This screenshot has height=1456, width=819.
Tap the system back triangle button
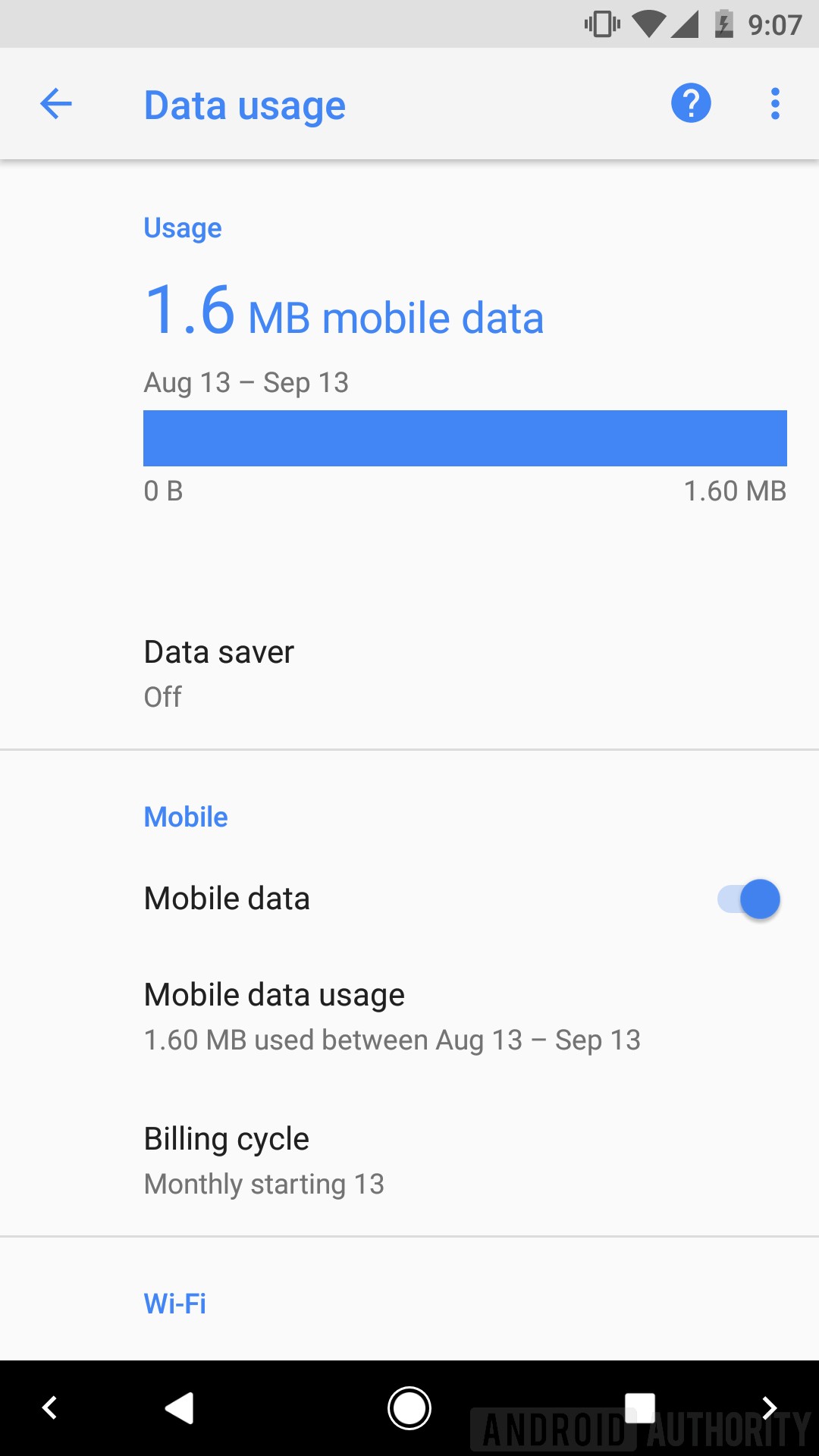pos(180,1408)
